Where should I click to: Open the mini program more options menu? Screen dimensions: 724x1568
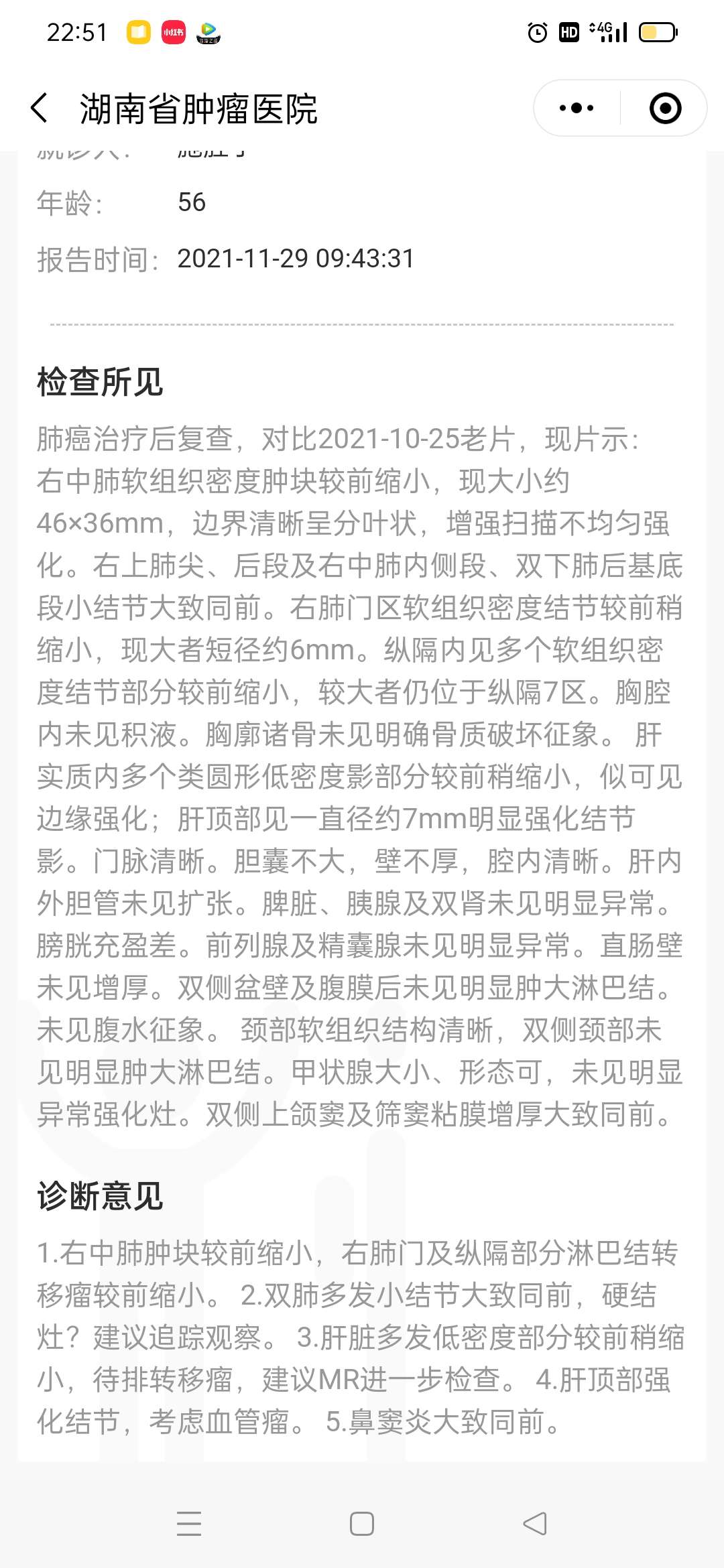tap(577, 109)
